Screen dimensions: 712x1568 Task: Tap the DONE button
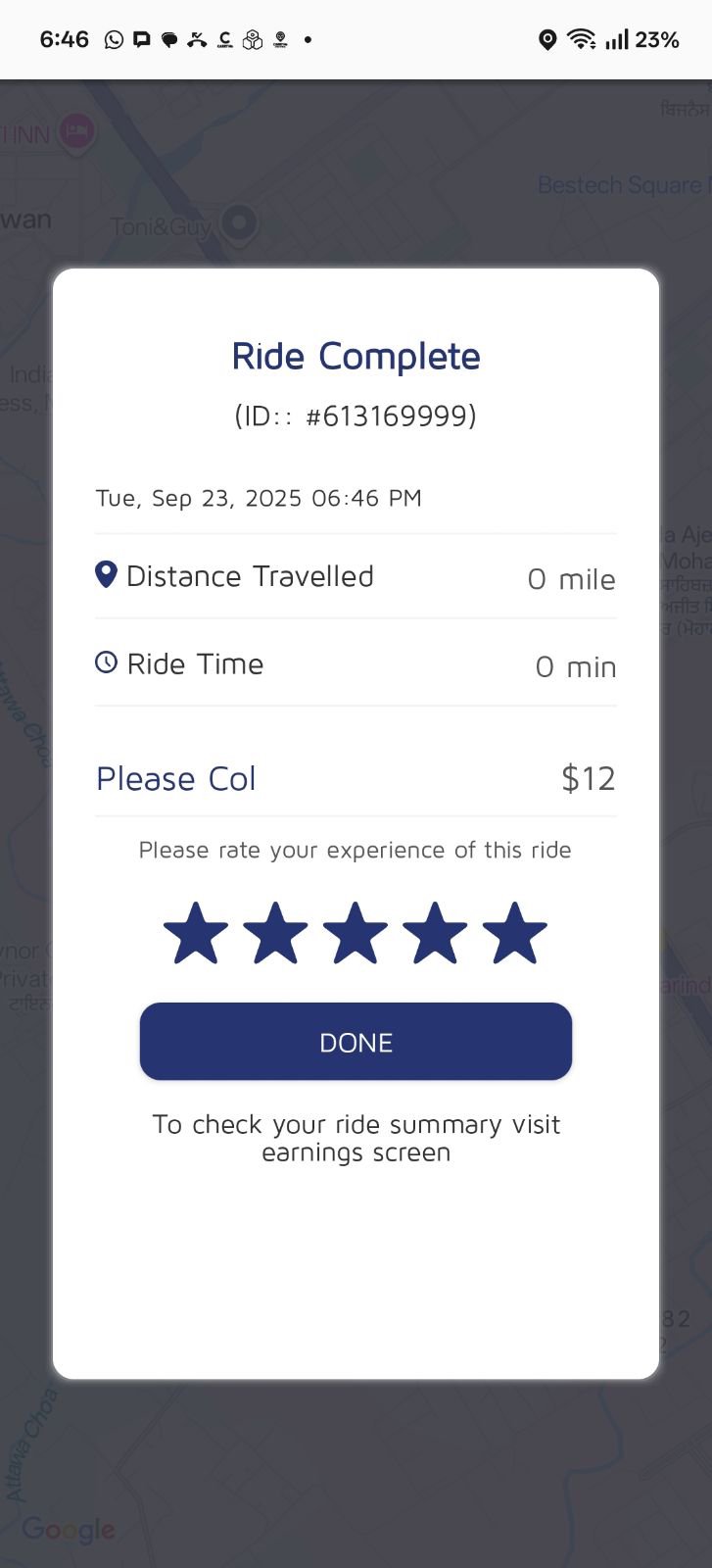click(356, 1042)
